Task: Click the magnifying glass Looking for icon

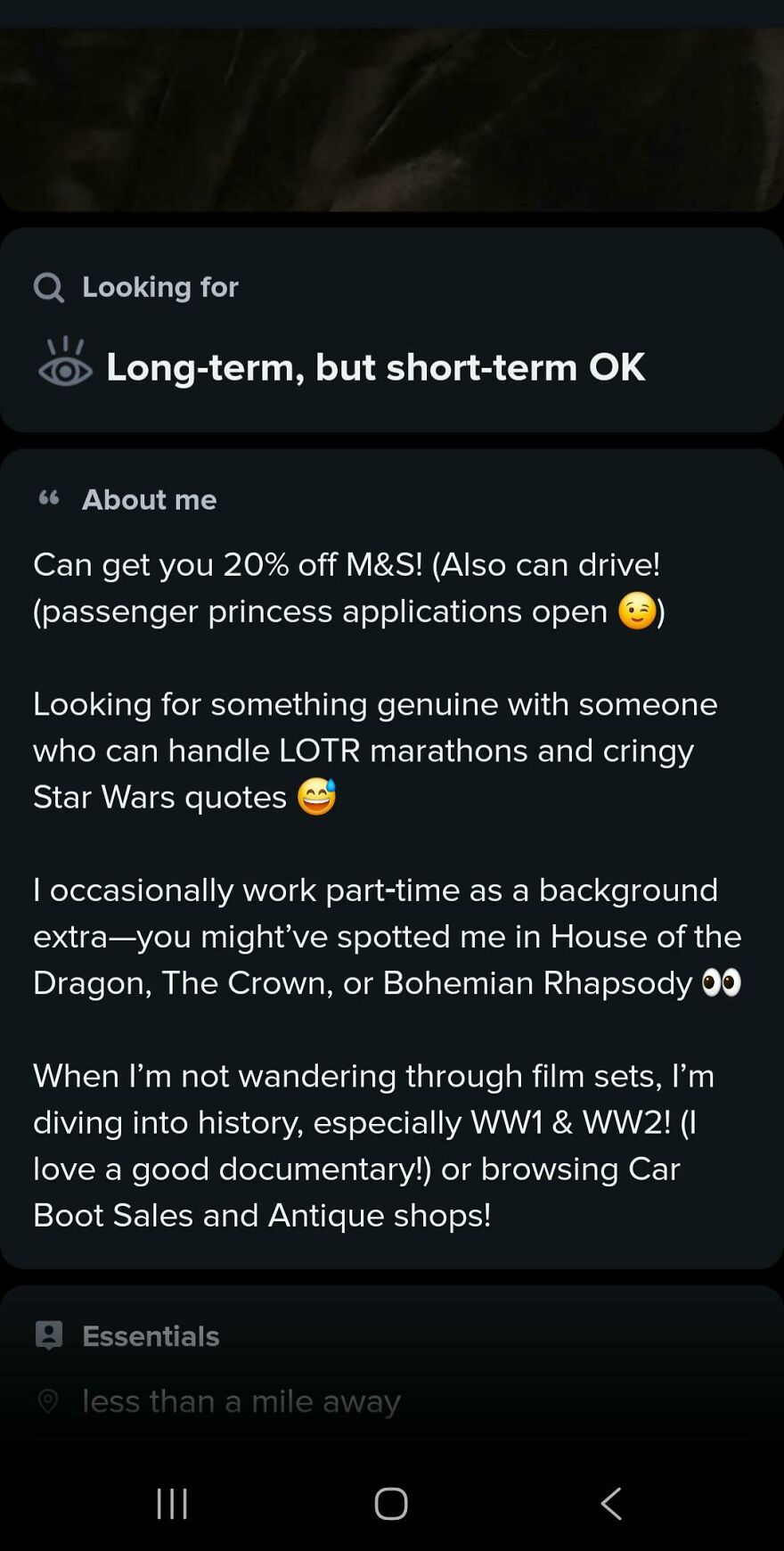Action: (49, 286)
